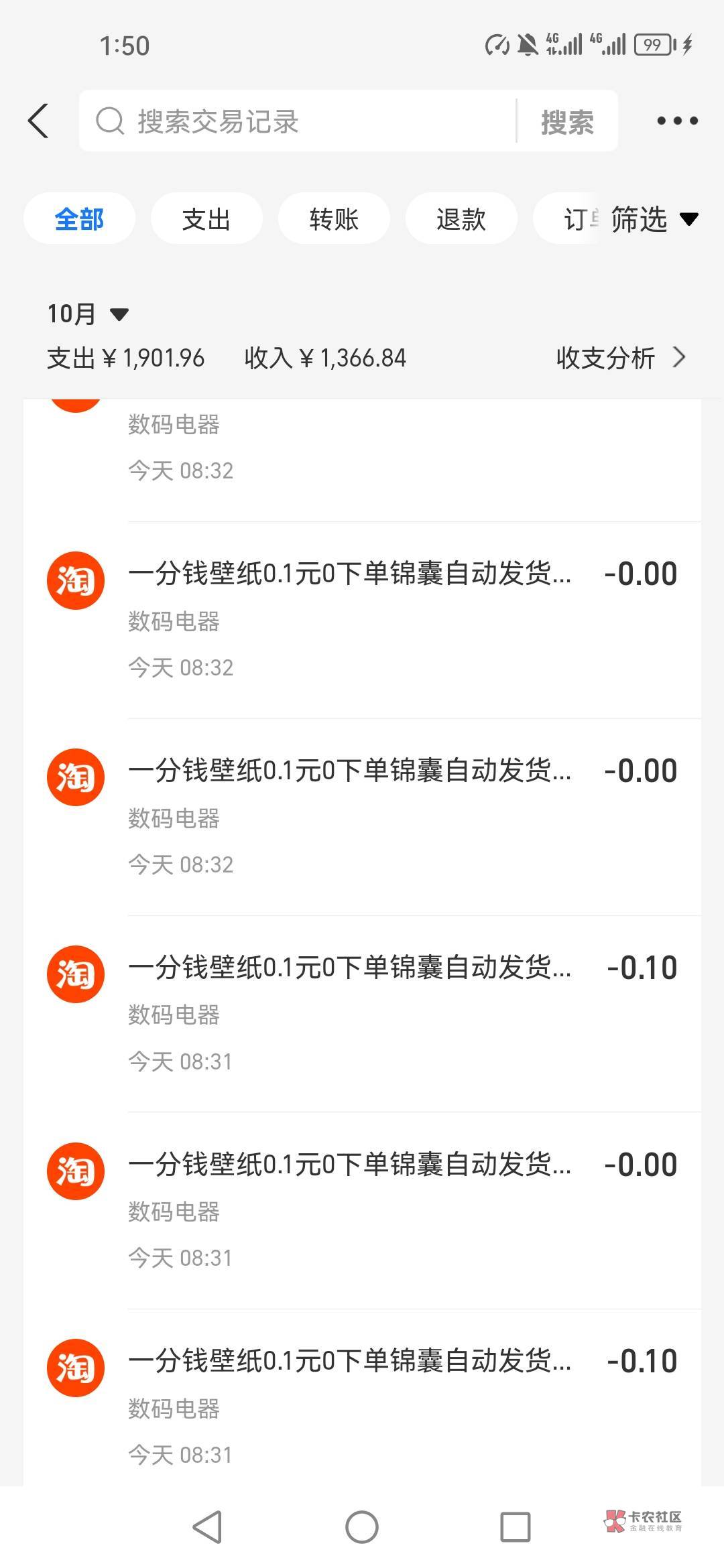Open recent apps via square button
The image size is (724, 1568).
click(516, 1527)
